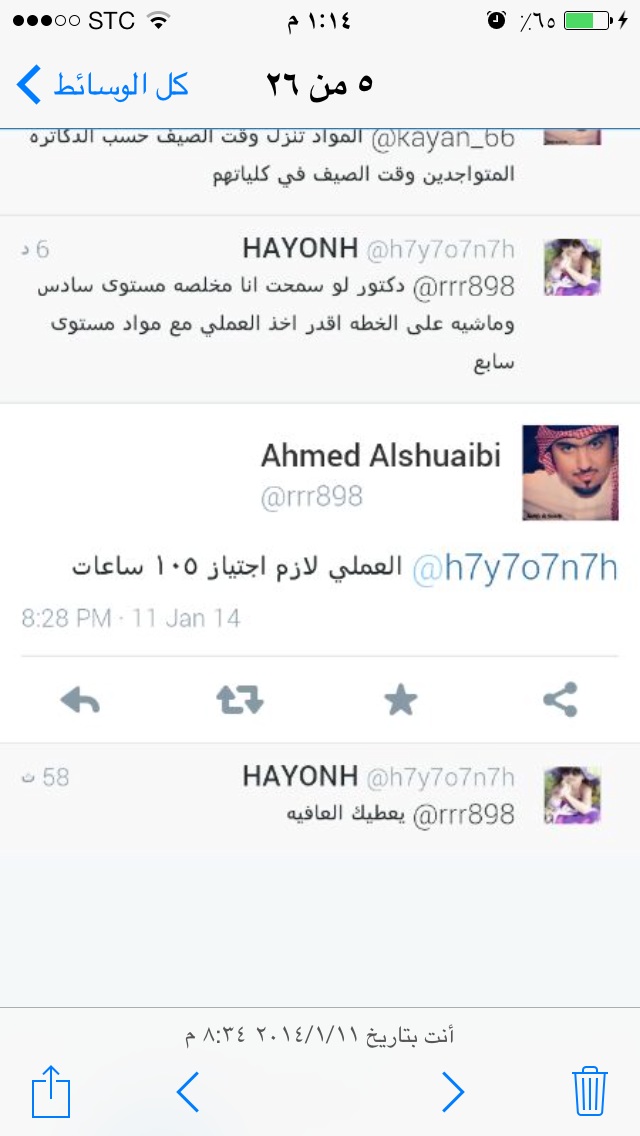This screenshot has height=1136, width=640.
Task: Delete this photo with the trash icon
Action: [589, 1091]
